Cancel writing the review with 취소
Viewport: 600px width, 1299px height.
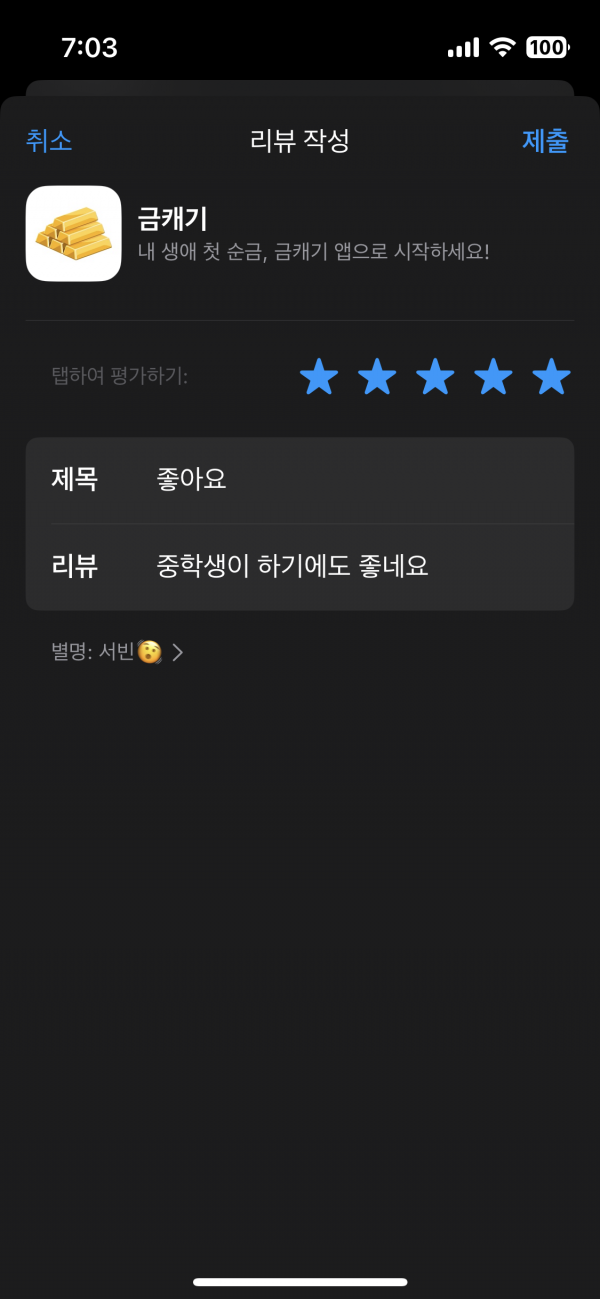49,141
